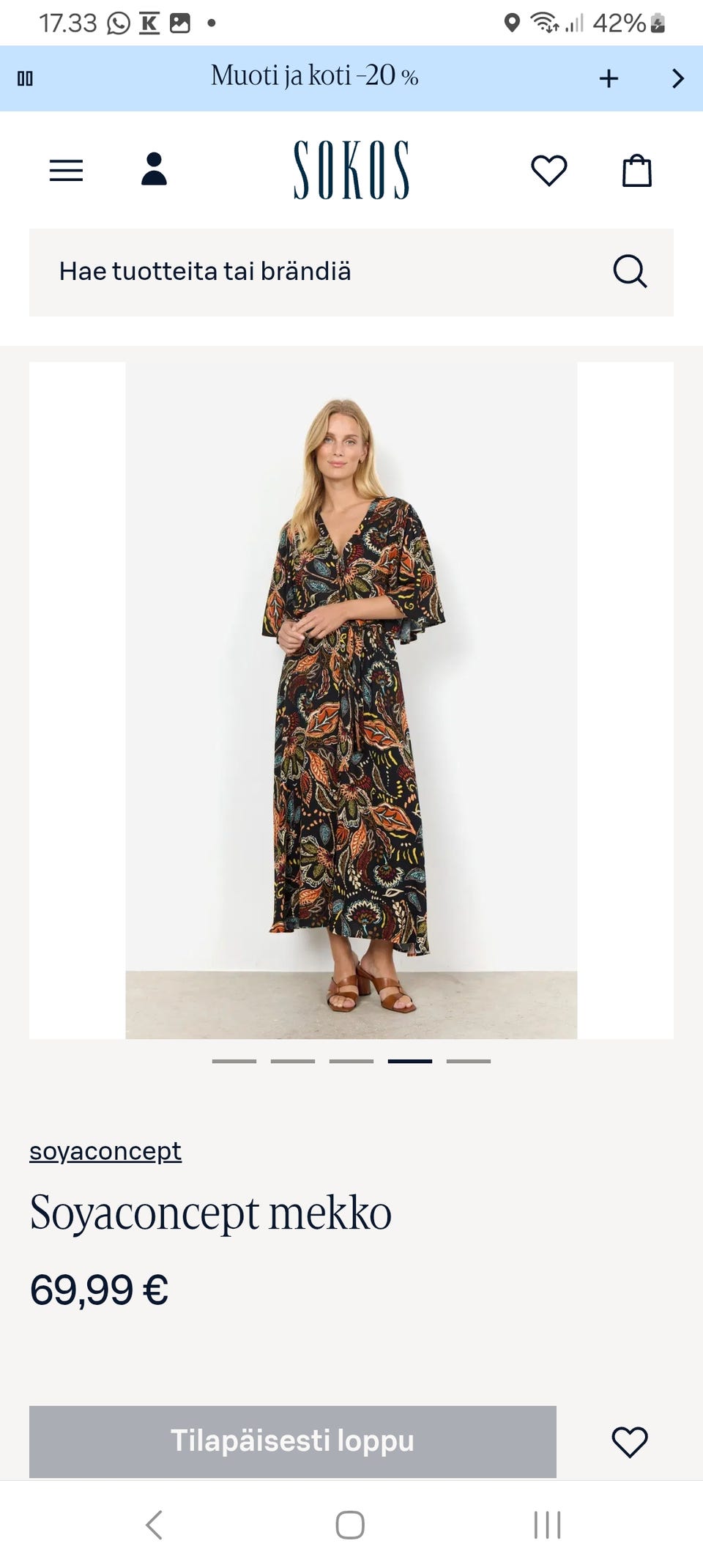
Task: Open the recent apps view
Action: coord(547,1525)
